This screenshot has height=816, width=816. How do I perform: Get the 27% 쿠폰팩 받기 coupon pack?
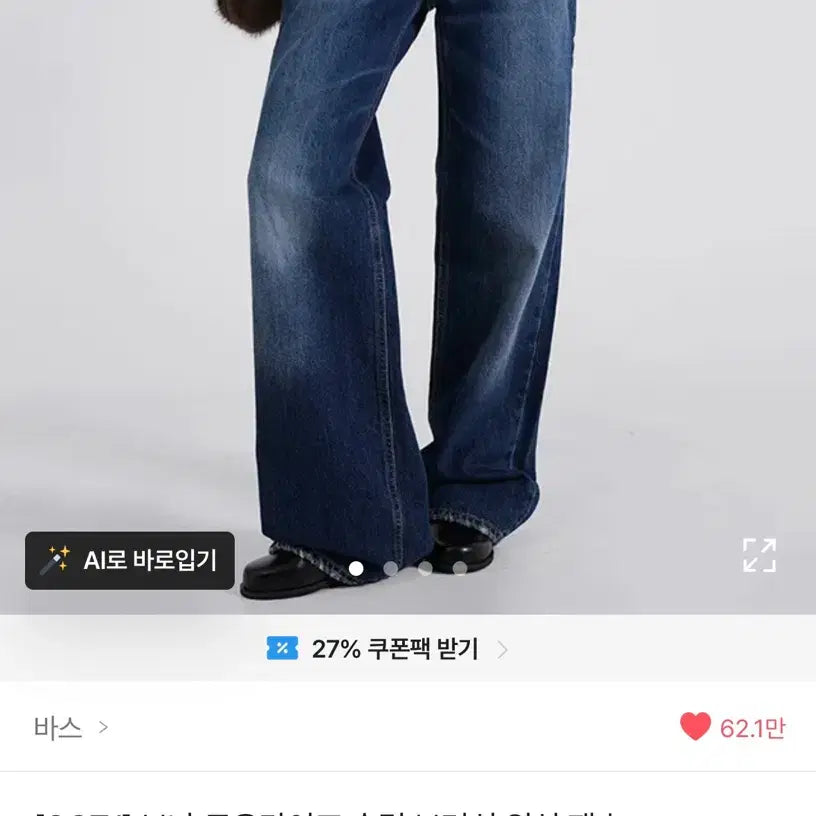pyautogui.click(x=388, y=649)
